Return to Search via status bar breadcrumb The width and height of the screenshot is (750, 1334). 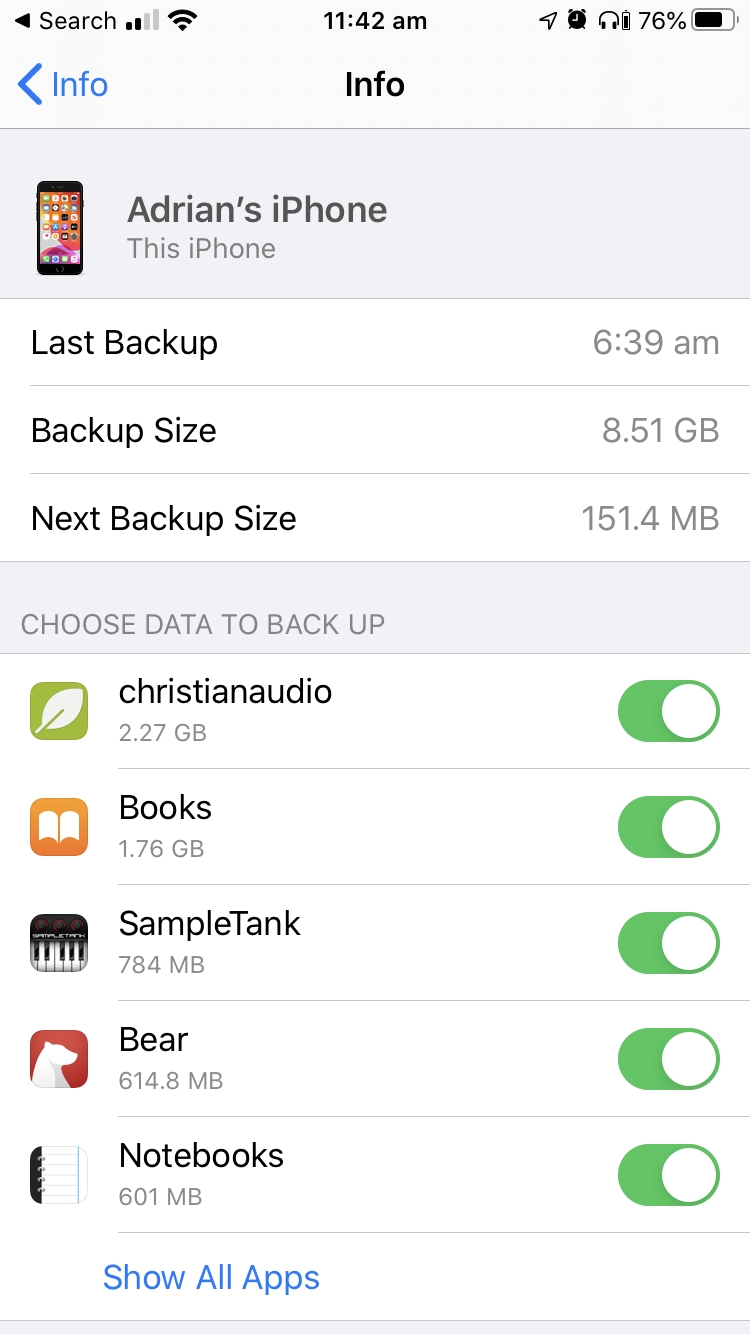65,20
